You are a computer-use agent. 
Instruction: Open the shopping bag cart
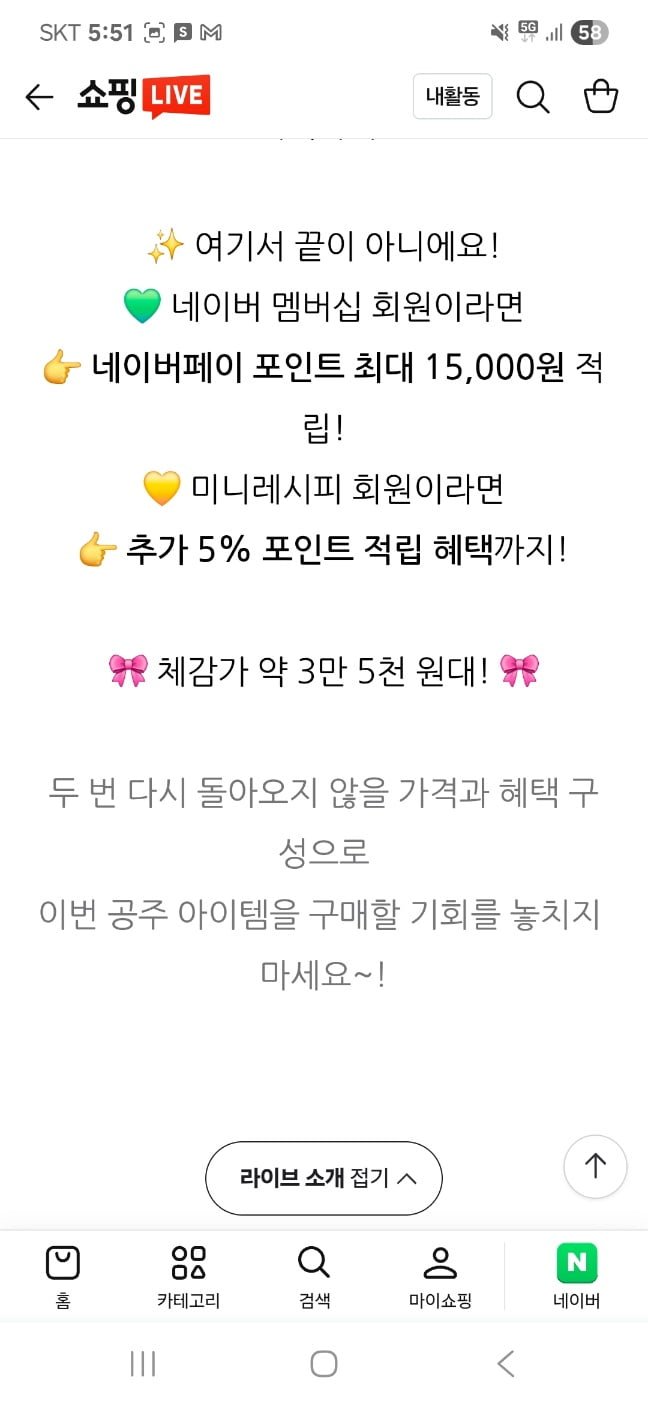601,97
